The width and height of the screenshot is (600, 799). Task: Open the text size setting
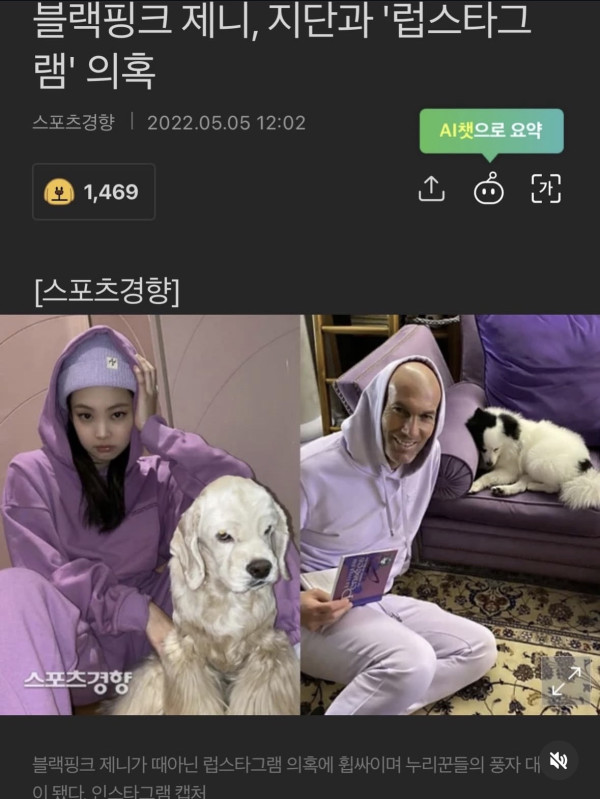point(546,188)
